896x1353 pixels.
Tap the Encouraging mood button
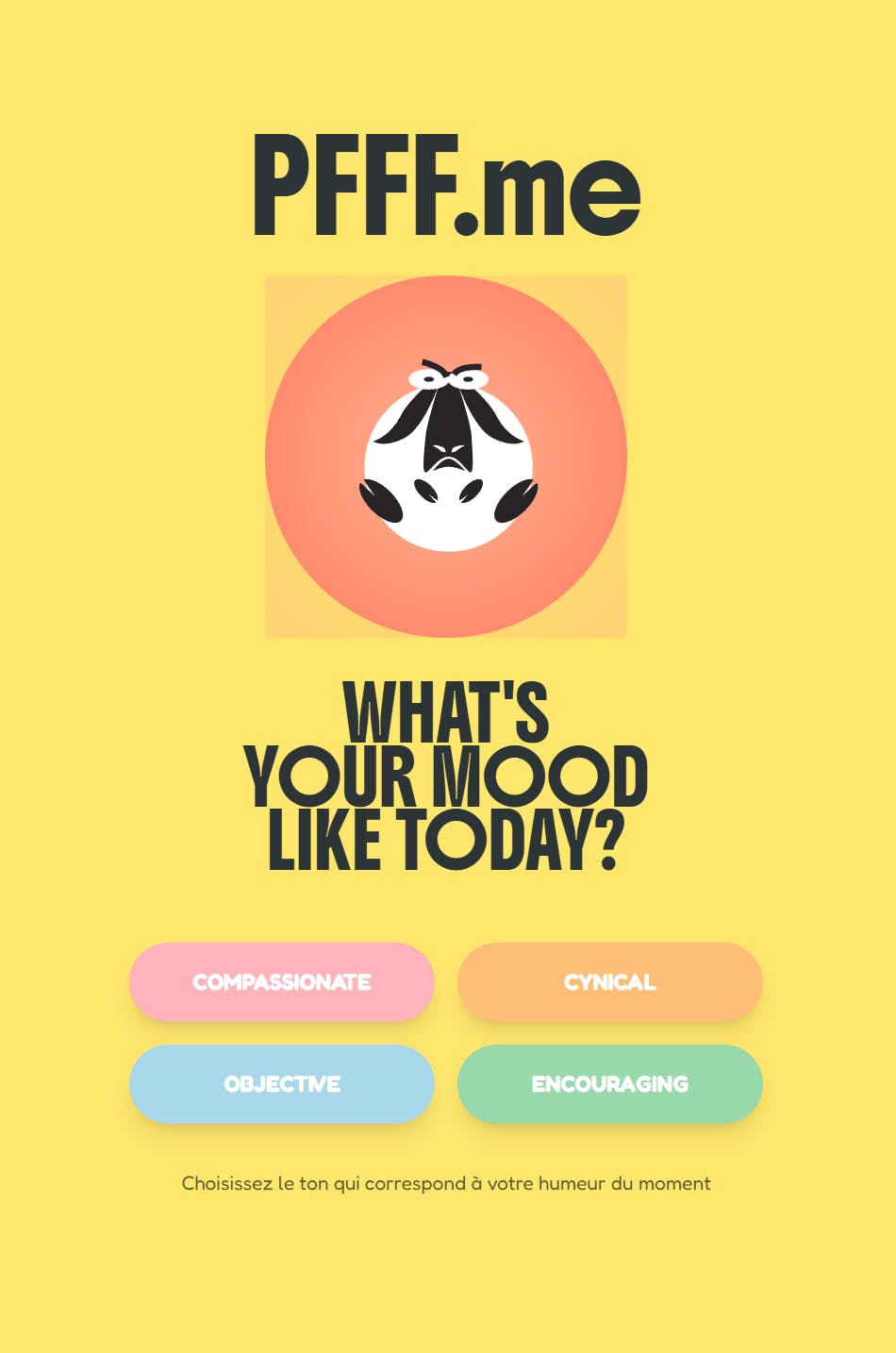609,1084
